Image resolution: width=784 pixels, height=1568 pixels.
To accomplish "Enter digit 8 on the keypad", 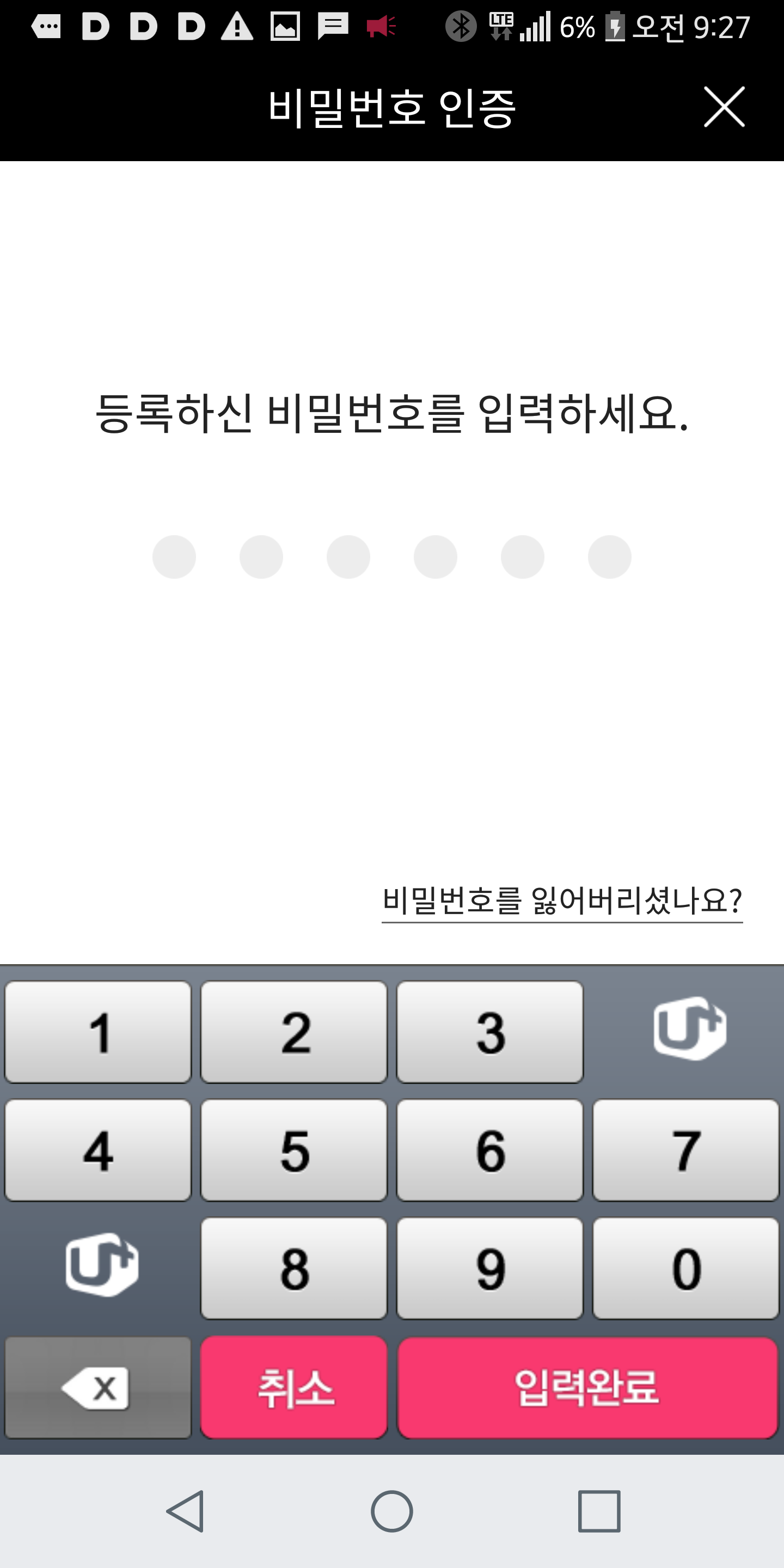I will [294, 1269].
